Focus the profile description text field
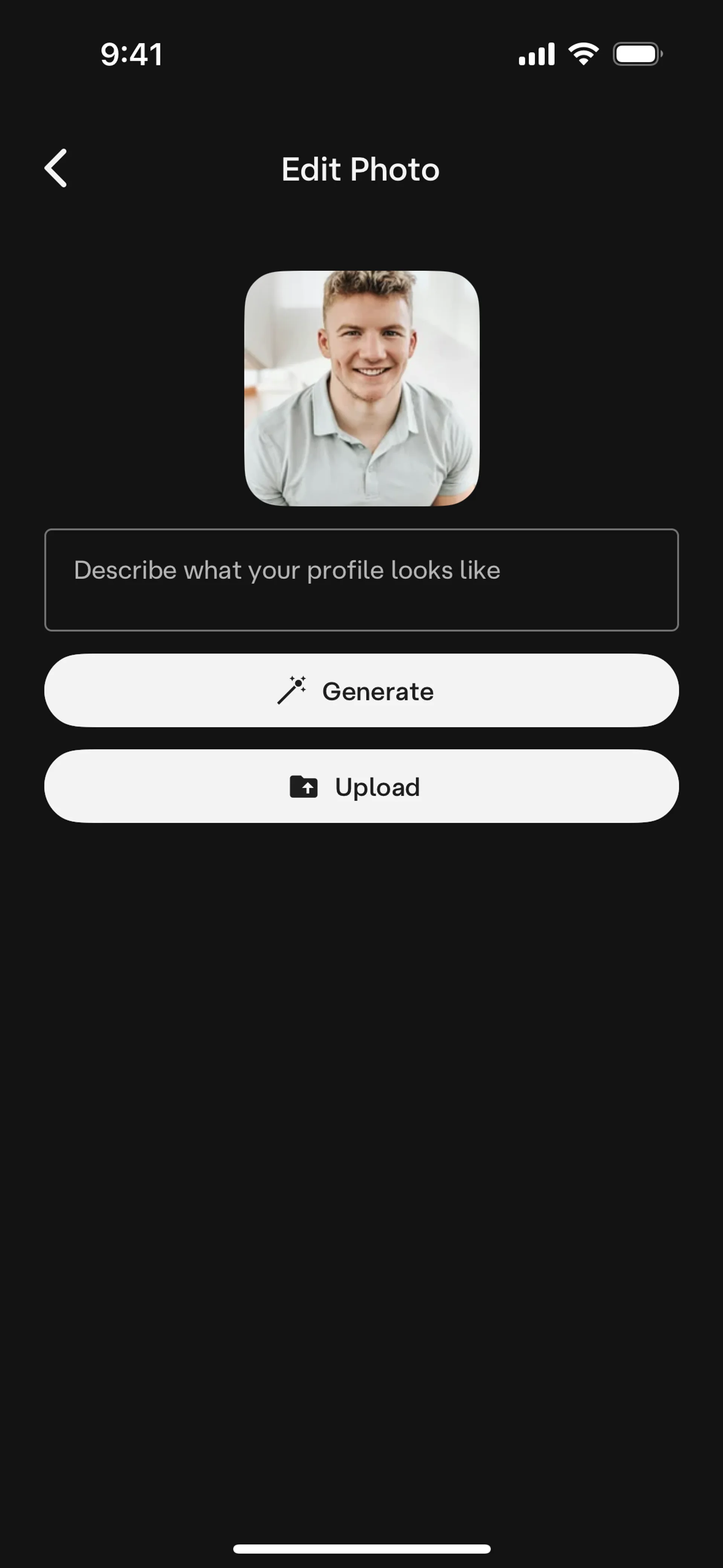Image resolution: width=723 pixels, height=1568 pixels. click(361, 579)
